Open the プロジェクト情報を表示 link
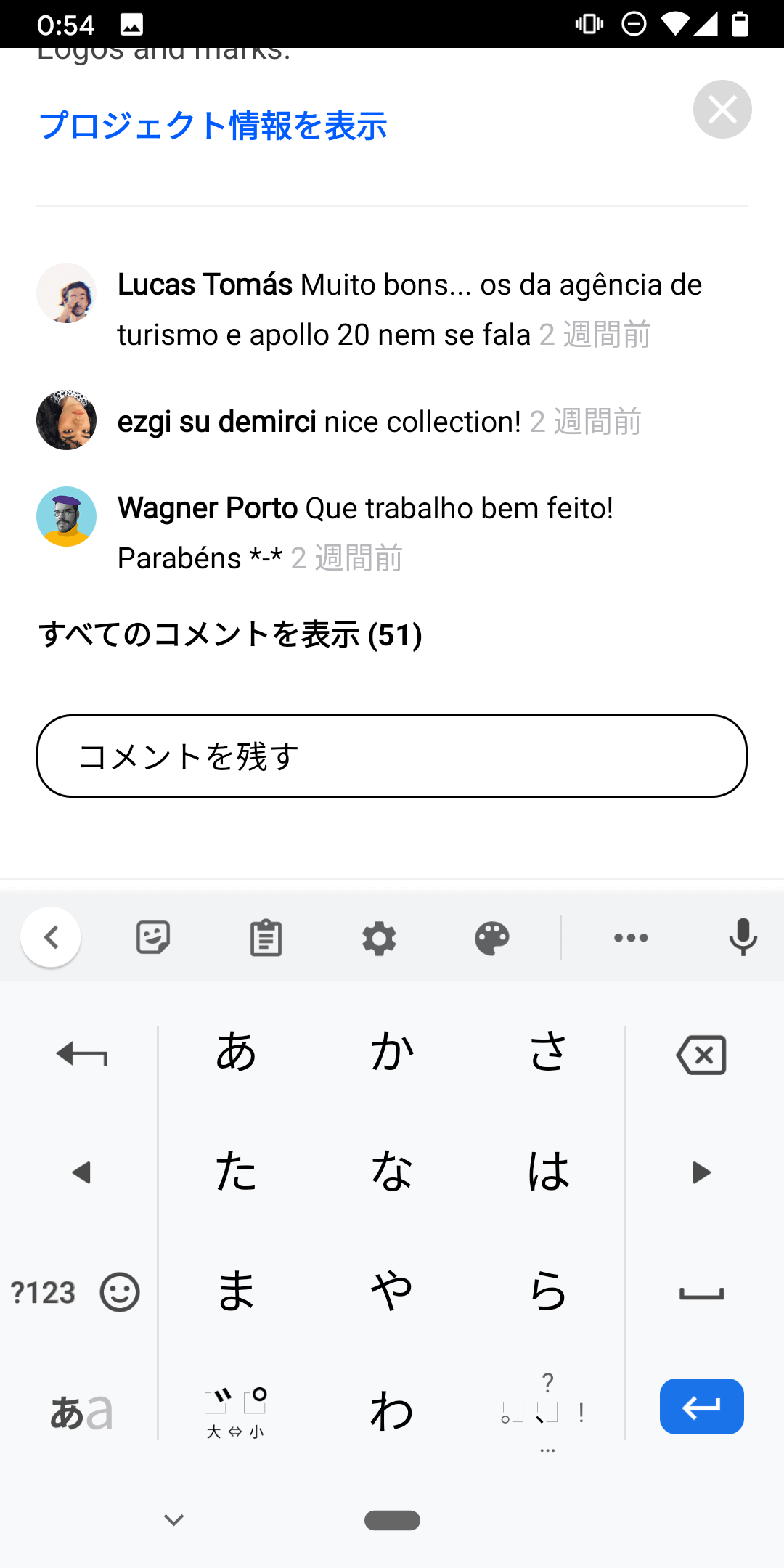784x1568 pixels. tap(213, 126)
